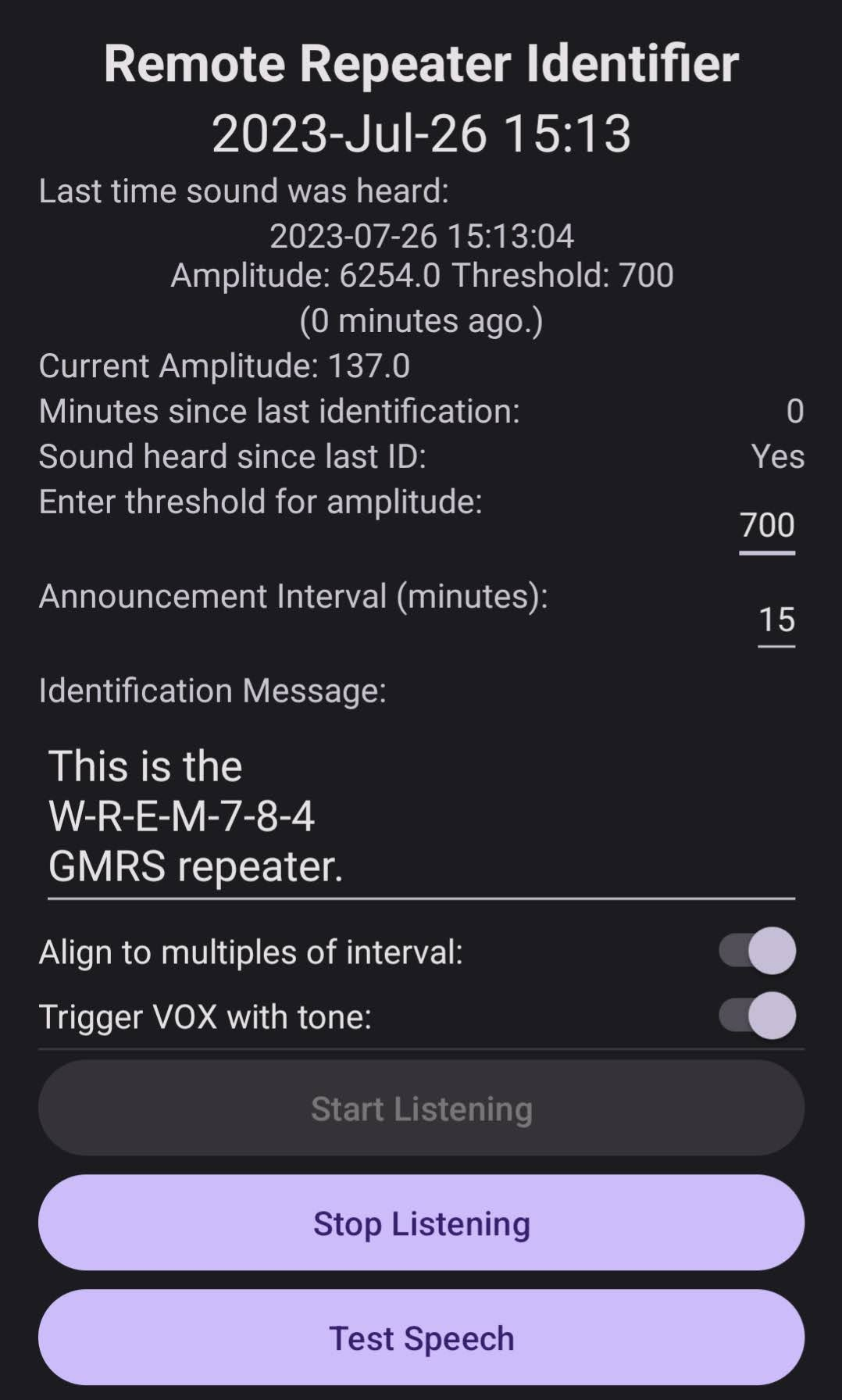The height and width of the screenshot is (1400, 842).
Task: Select the timestamp 2023-Jul-26 15:13
Action: tap(421, 133)
